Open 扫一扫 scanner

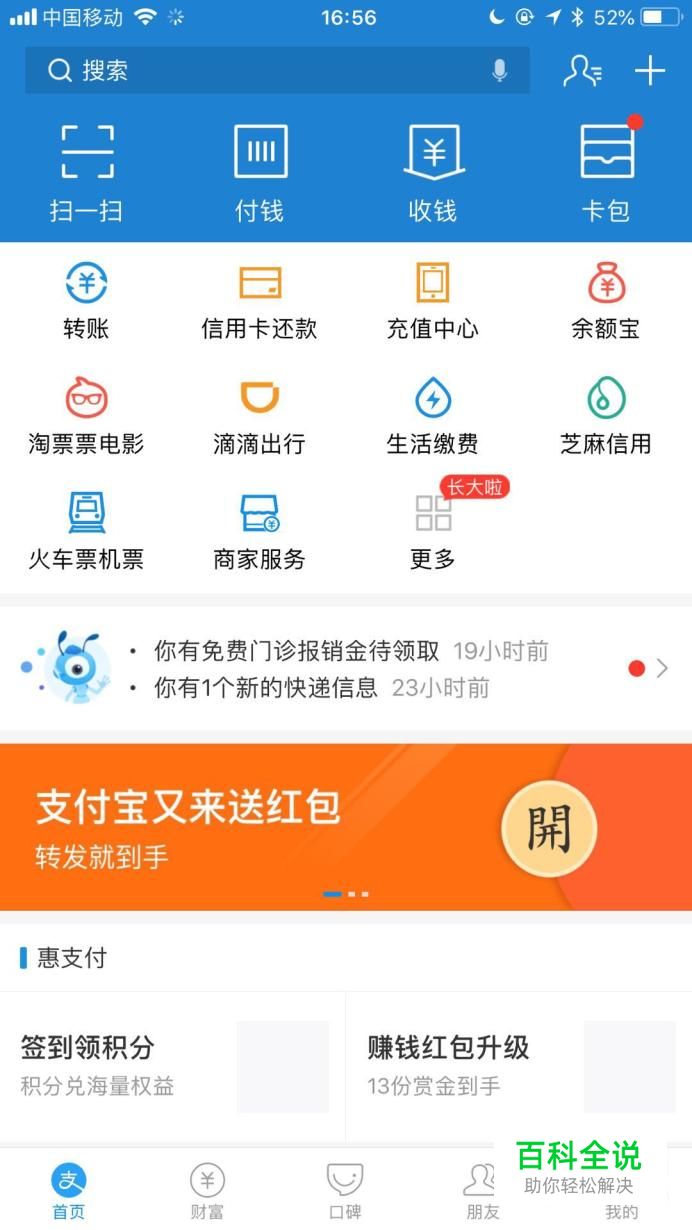click(x=86, y=172)
